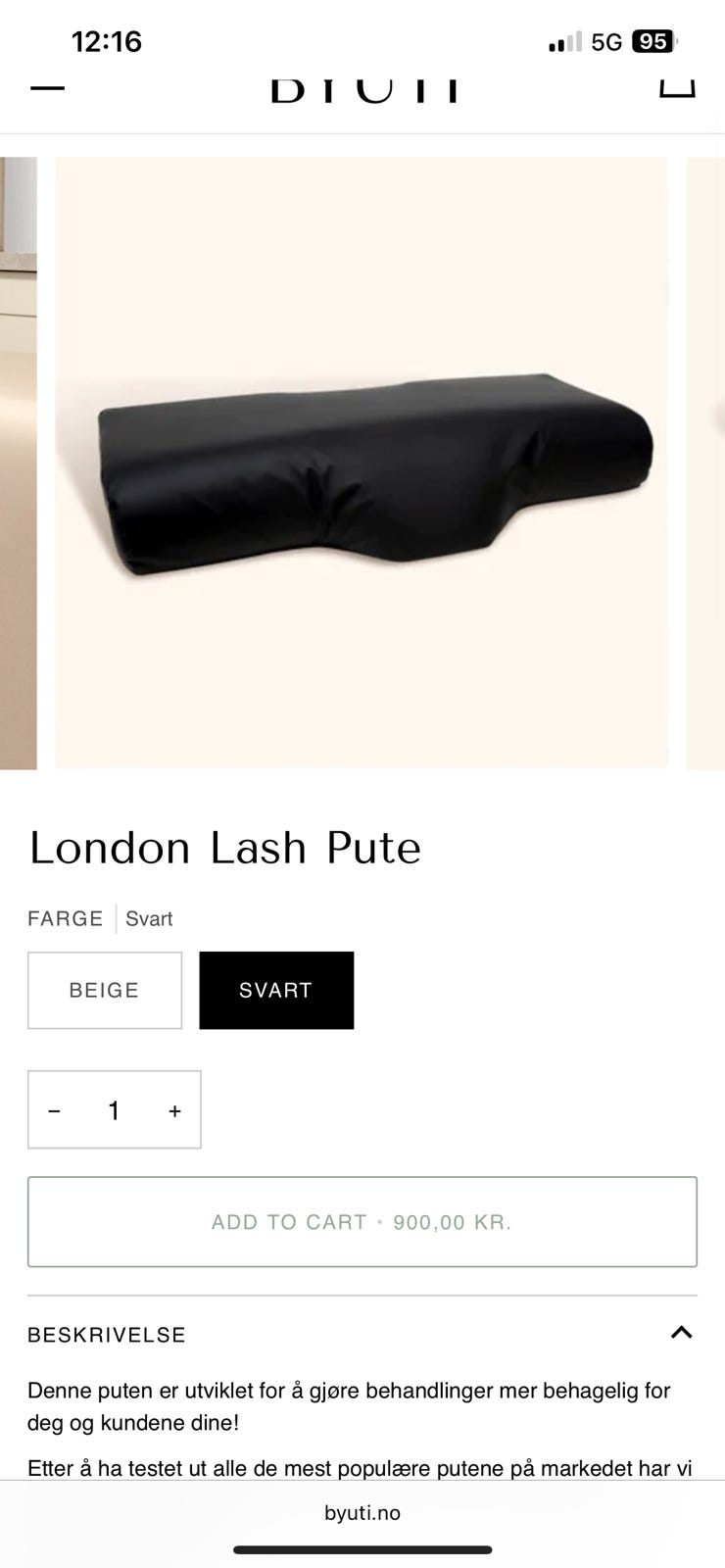Select the Beige color option
The image size is (725, 1568).
coord(105,990)
